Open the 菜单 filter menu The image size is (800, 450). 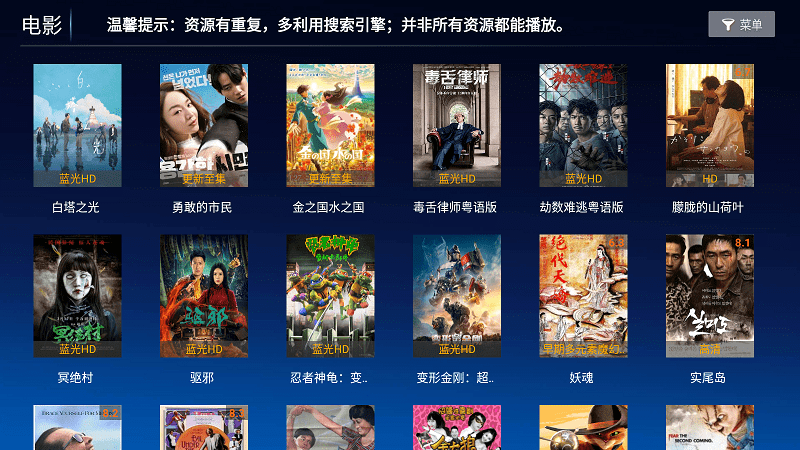pos(741,25)
